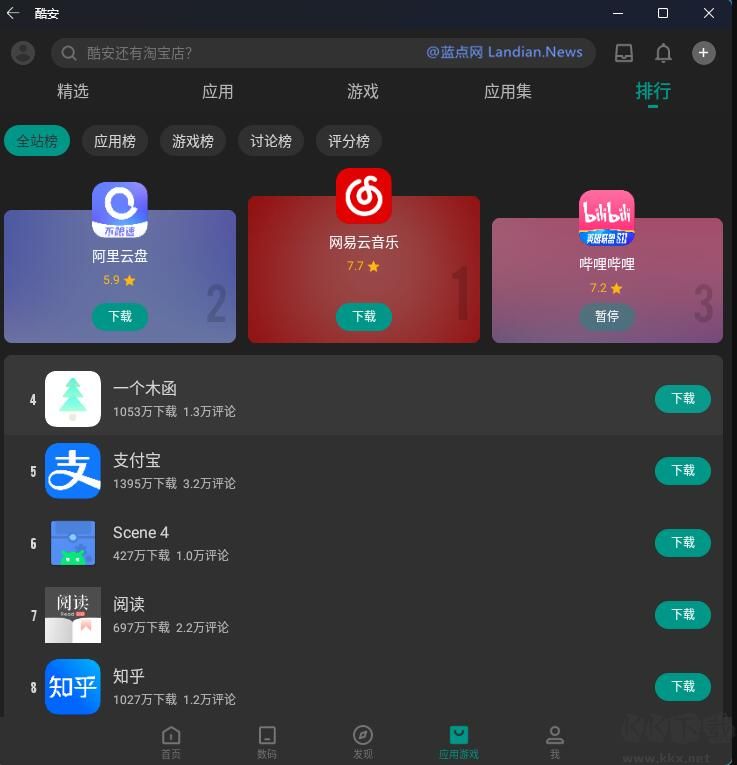Click the 知乎 app icon
Viewport: 737px width, 765px height.
click(x=72, y=687)
